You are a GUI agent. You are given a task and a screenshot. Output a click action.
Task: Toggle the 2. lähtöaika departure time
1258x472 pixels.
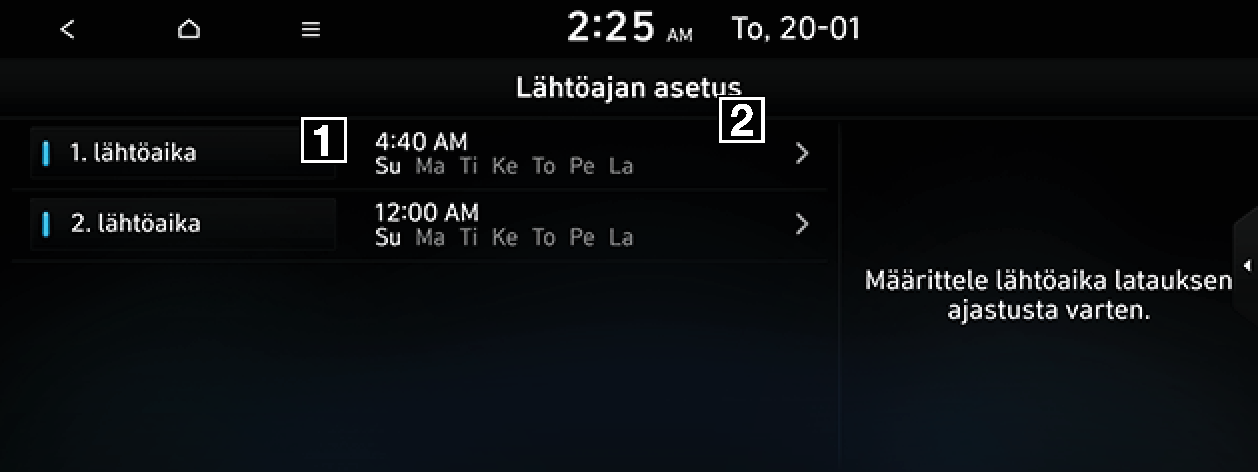pos(183,224)
